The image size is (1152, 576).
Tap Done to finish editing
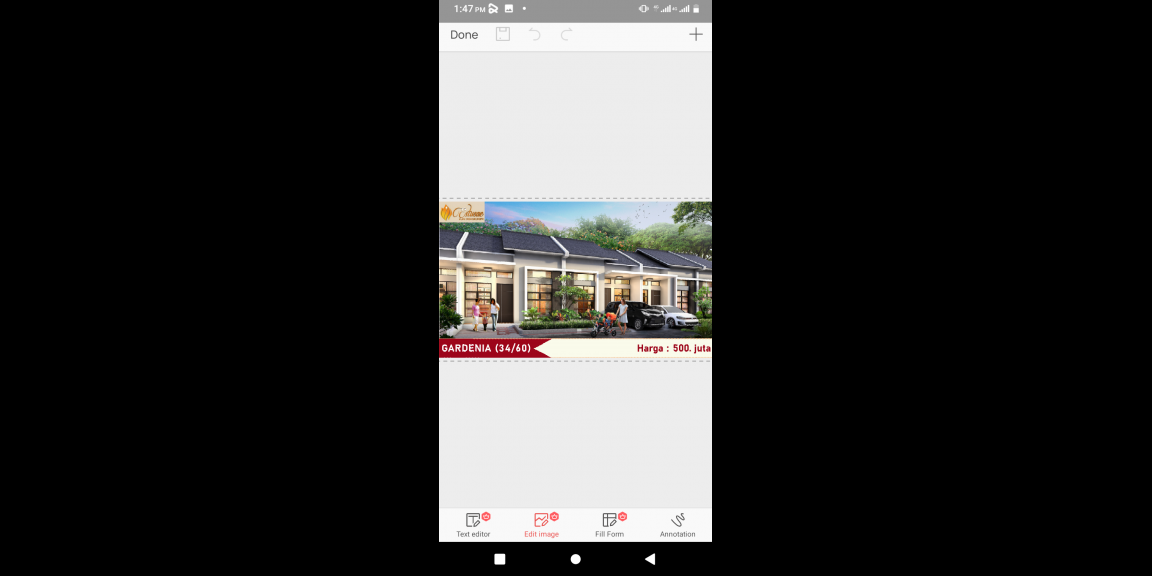464,35
